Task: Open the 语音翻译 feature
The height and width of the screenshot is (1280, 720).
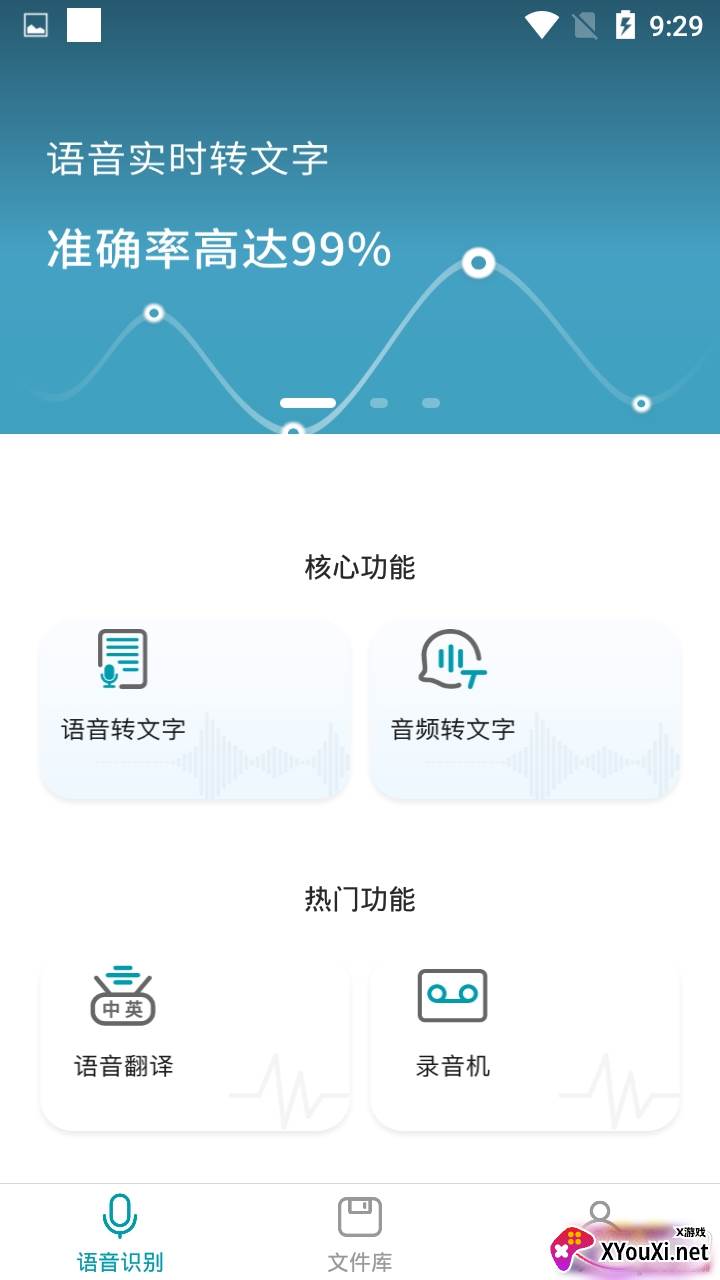Action: tap(195, 1045)
